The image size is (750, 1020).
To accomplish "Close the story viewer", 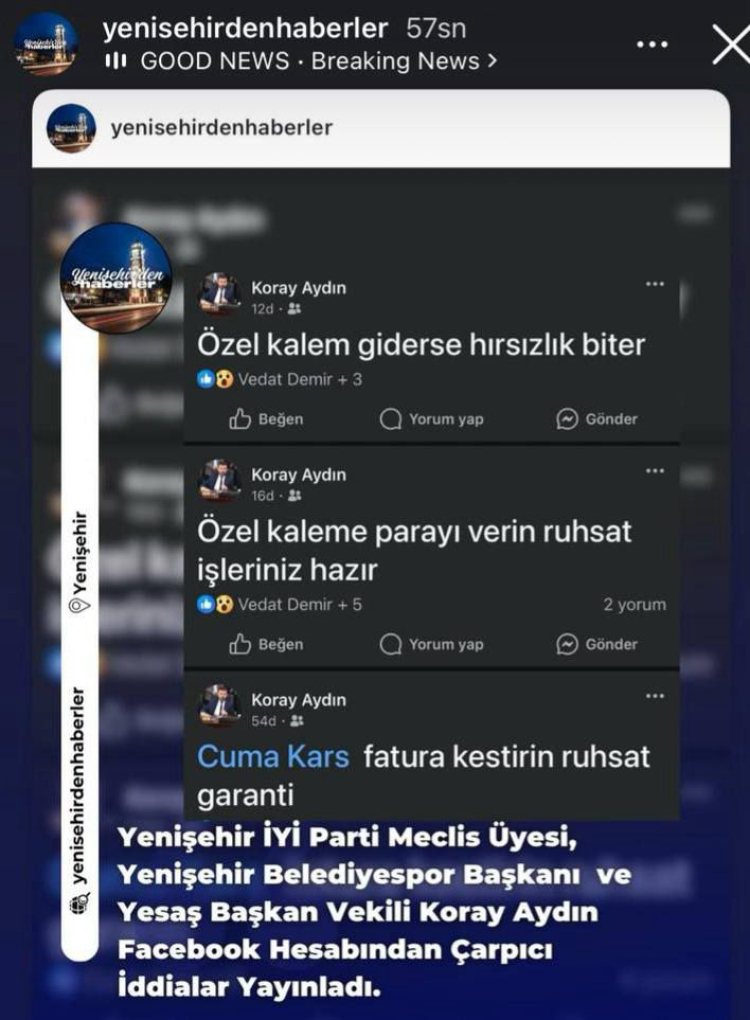I will tap(729, 45).
